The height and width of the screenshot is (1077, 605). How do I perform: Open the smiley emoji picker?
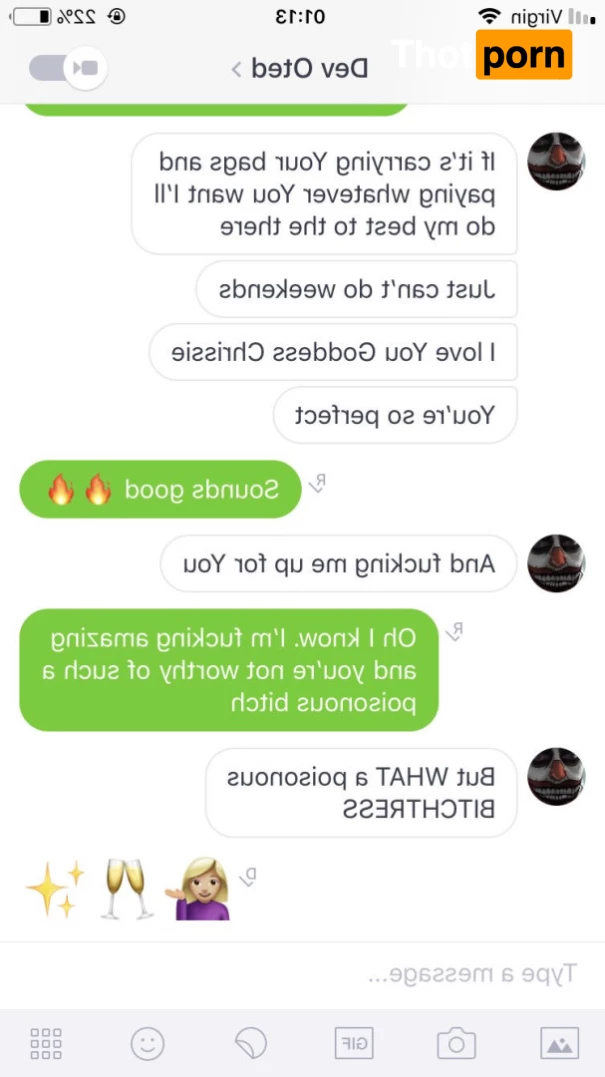click(148, 1043)
